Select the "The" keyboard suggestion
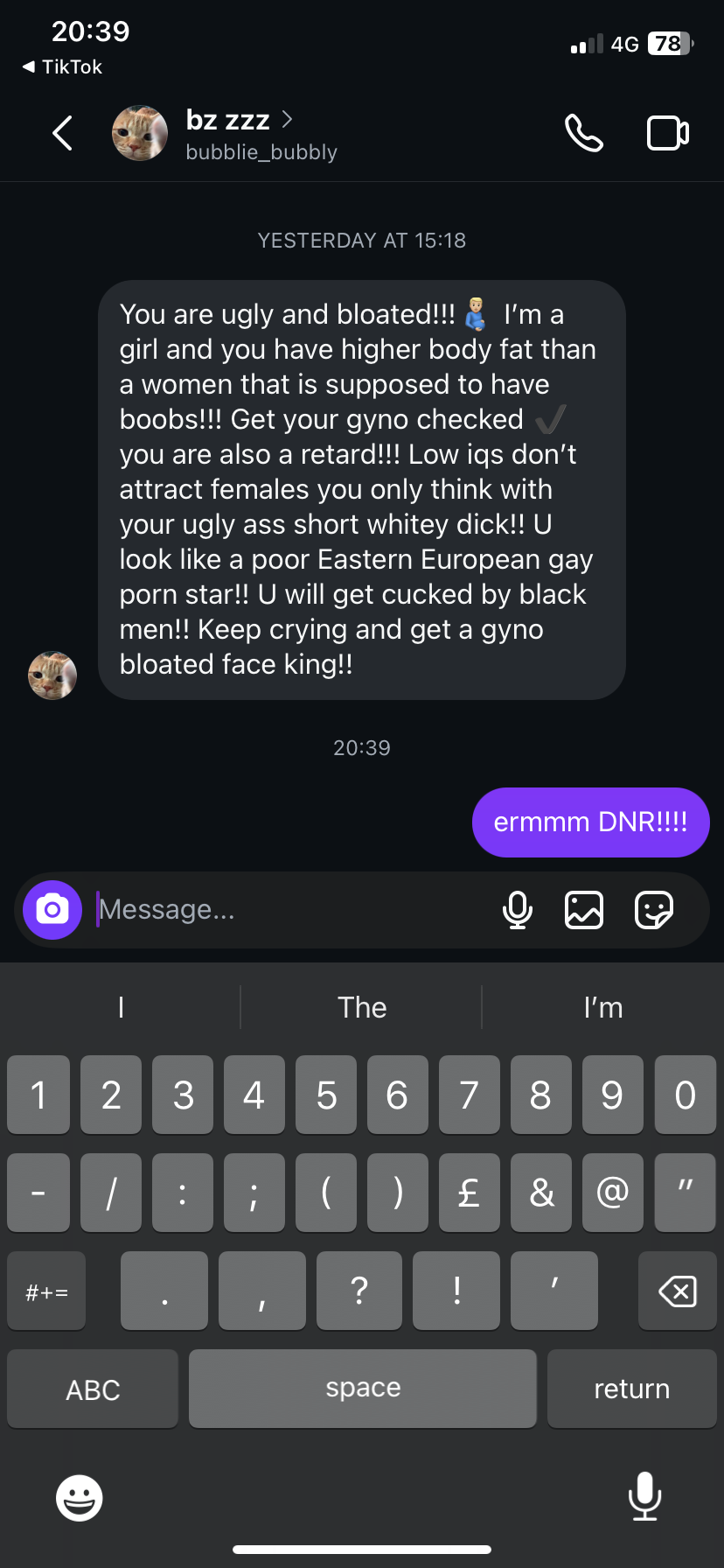This screenshot has width=724, height=1568. (362, 1008)
